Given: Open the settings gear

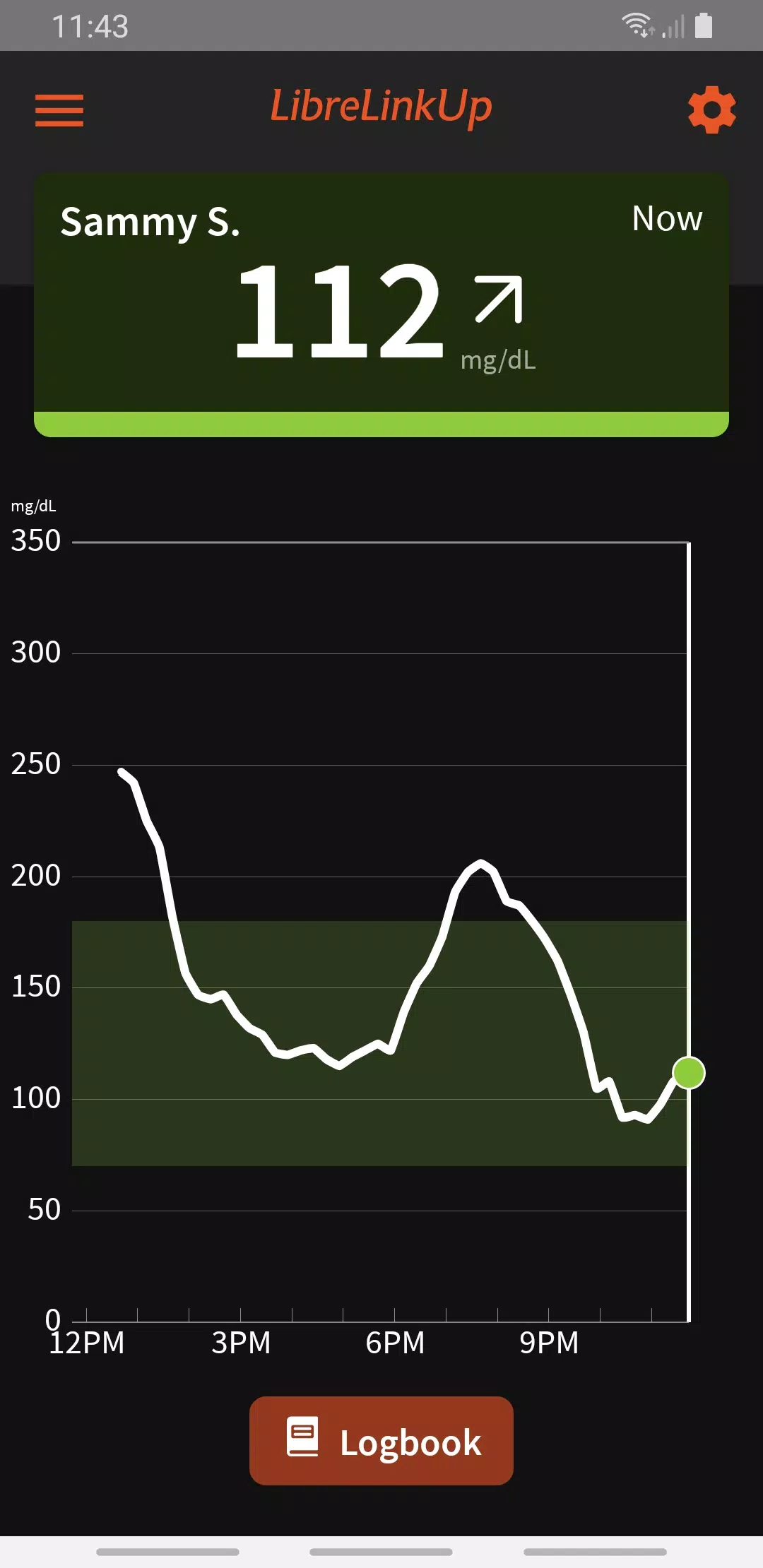Looking at the screenshot, I should click(x=711, y=110).
